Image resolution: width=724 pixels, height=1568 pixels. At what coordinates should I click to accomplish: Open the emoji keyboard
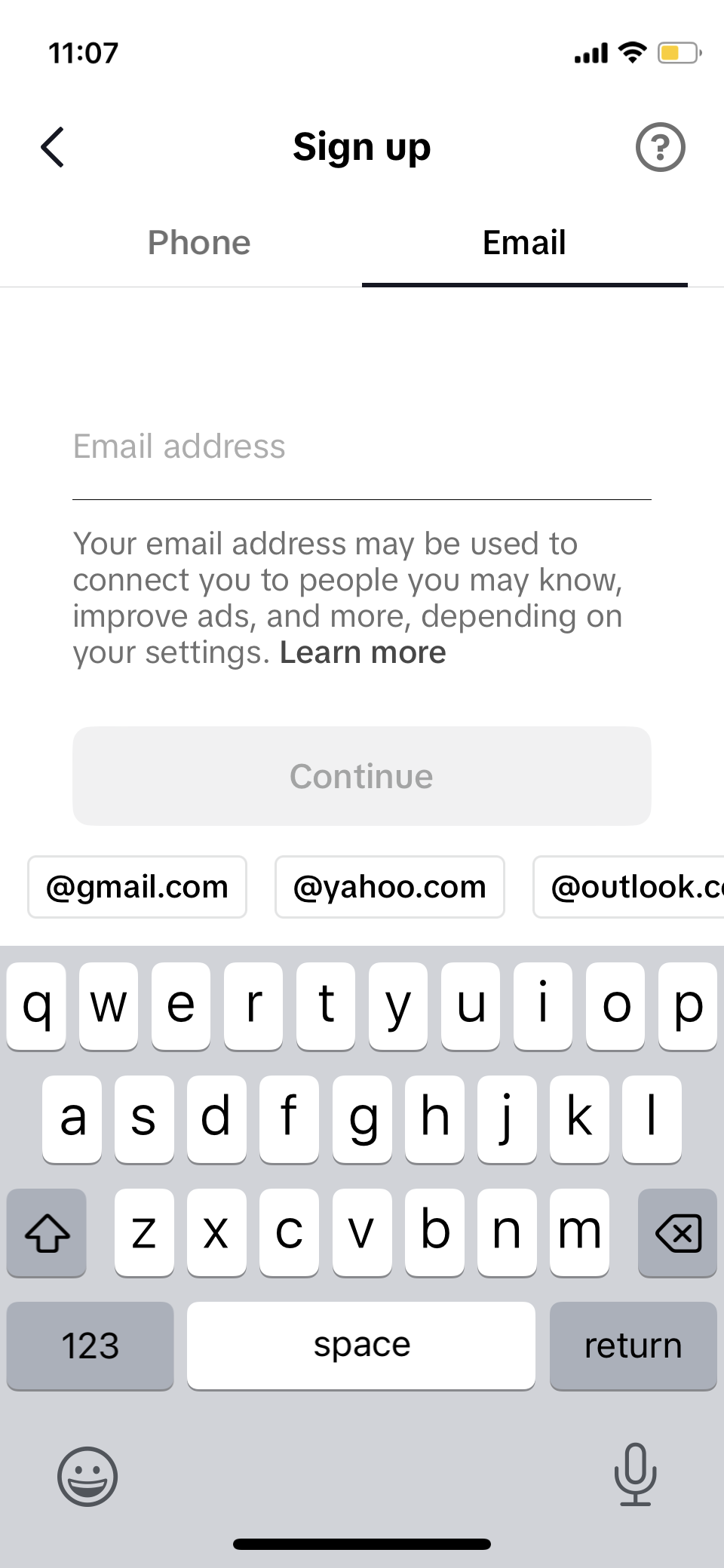[x=87, y=1476]
